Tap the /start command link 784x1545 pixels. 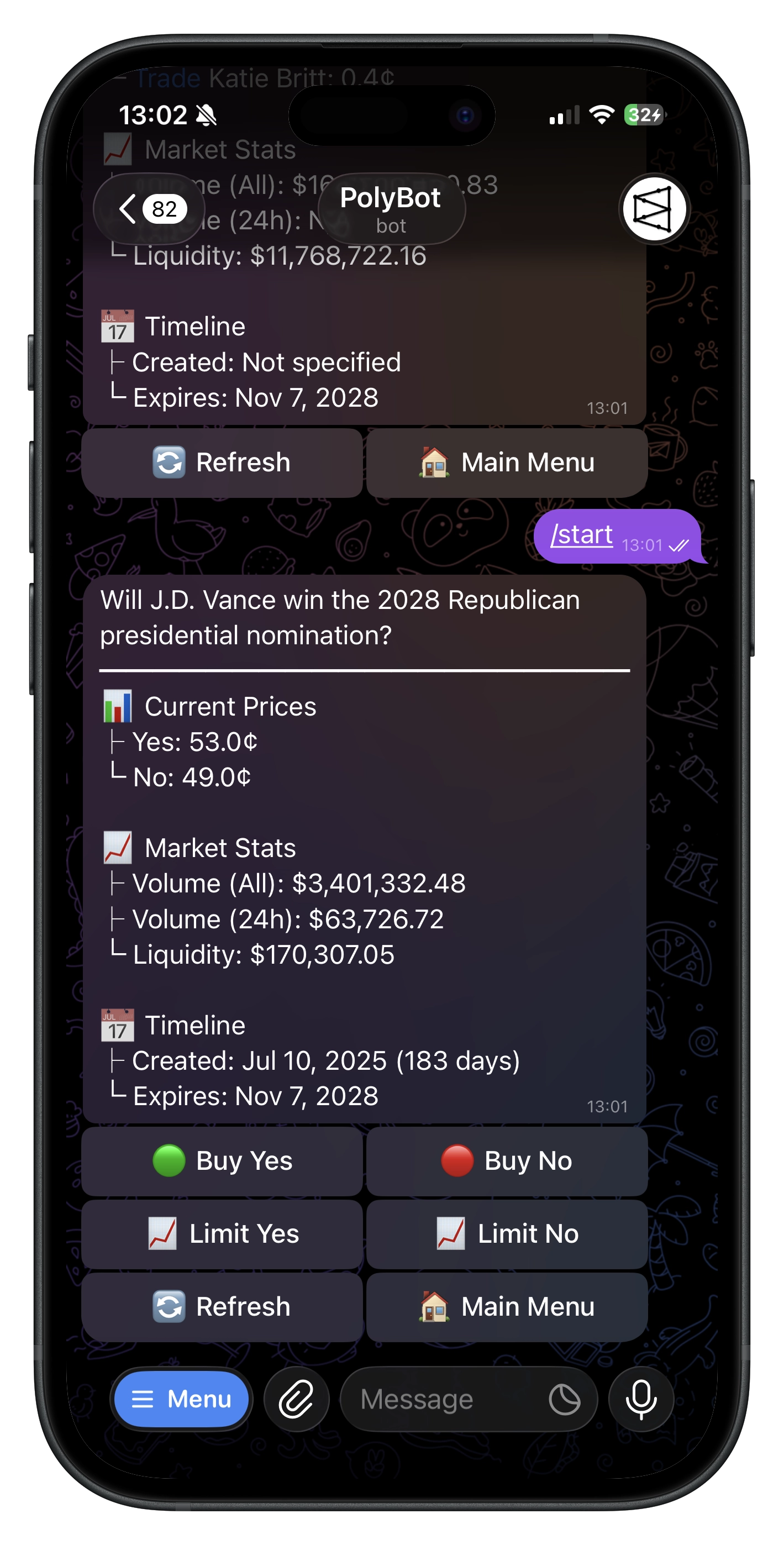pyautogui.click(x=580, y=535)
